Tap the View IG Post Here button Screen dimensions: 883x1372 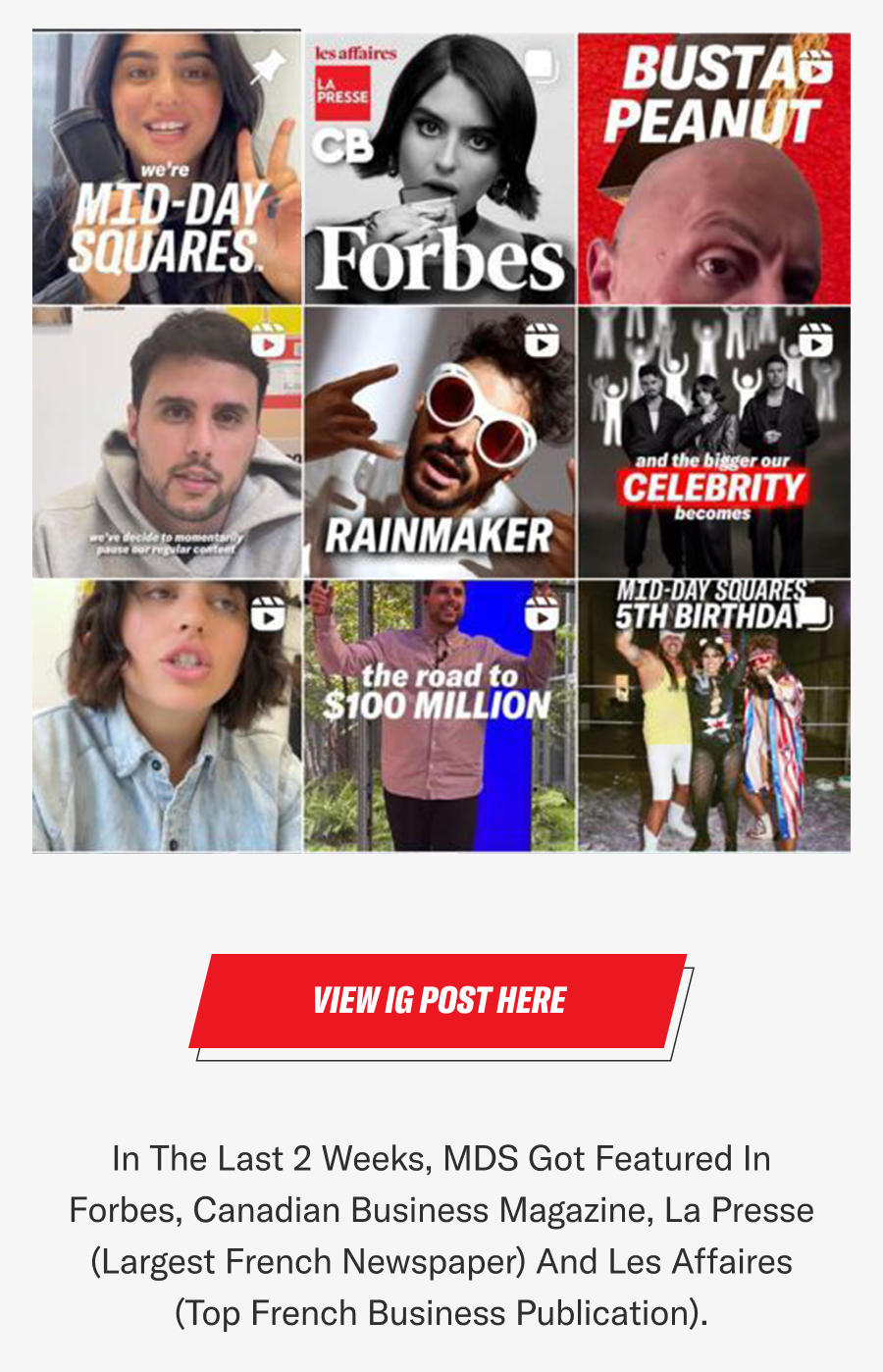pos(439,1001)
